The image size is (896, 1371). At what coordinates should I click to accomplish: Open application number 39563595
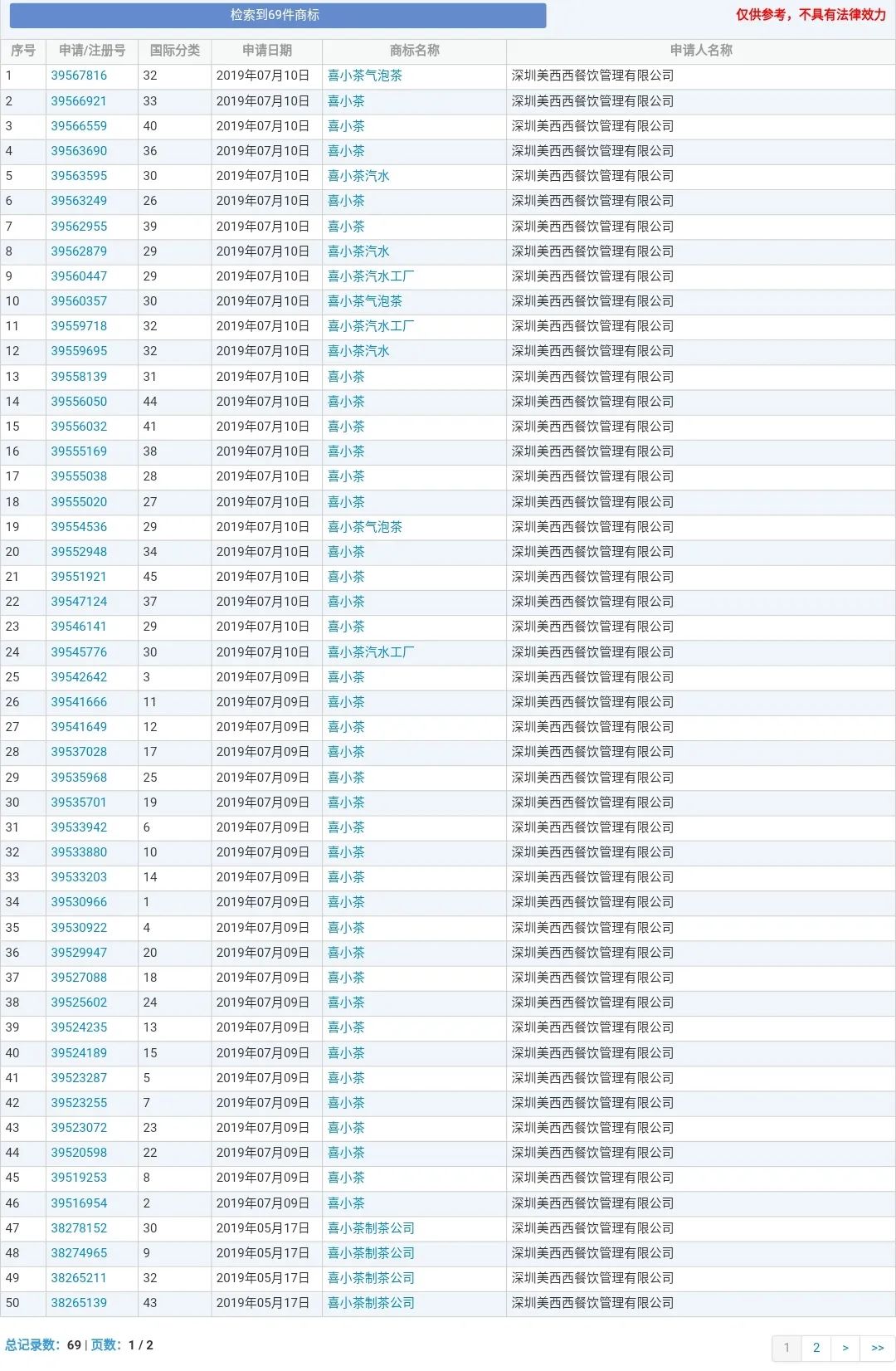click(x=79, y=176)
